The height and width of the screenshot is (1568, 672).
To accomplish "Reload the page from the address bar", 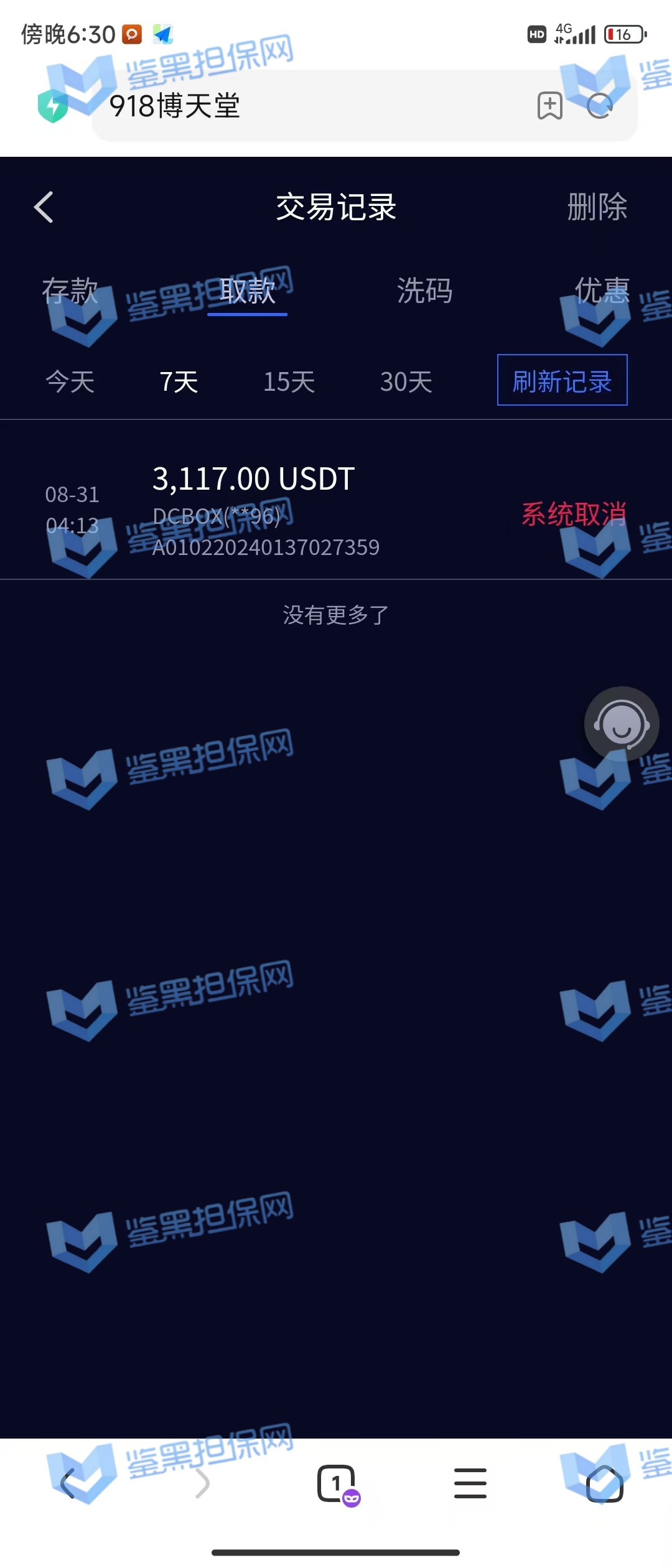I will click(600, 106).
